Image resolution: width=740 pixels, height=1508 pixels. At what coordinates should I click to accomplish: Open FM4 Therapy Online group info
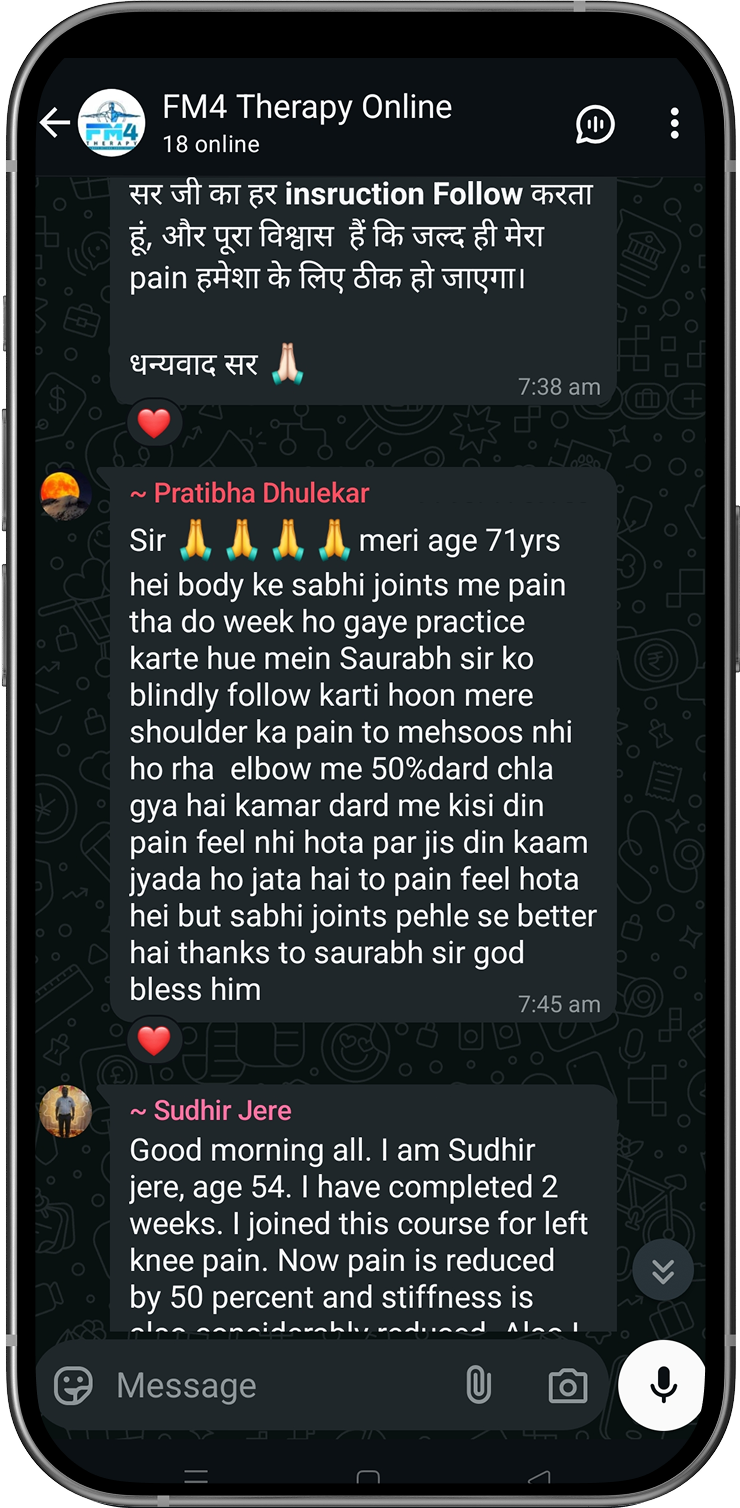point(306,122)
